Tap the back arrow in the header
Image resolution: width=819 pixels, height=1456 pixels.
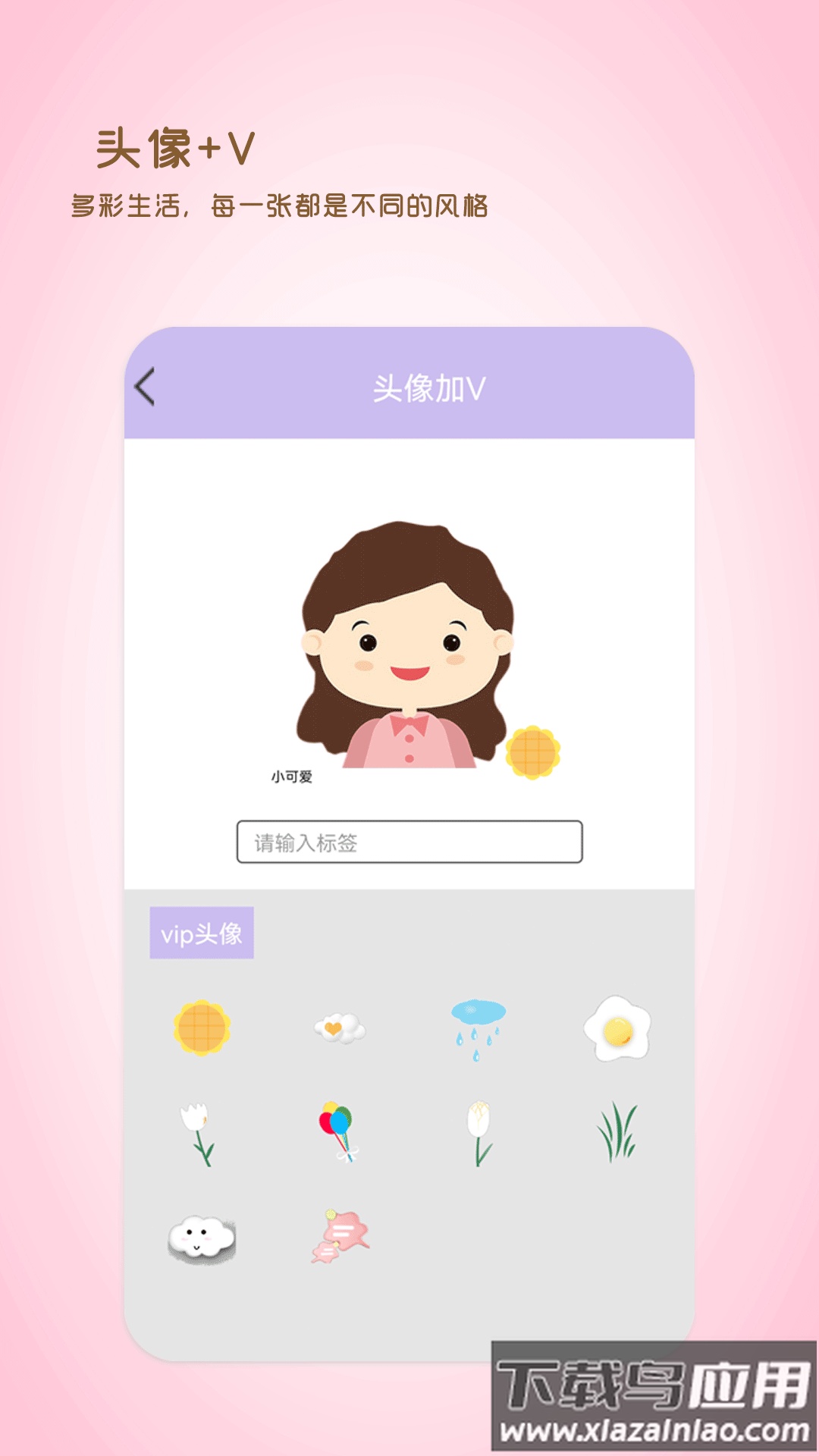[x=144, y=386]
